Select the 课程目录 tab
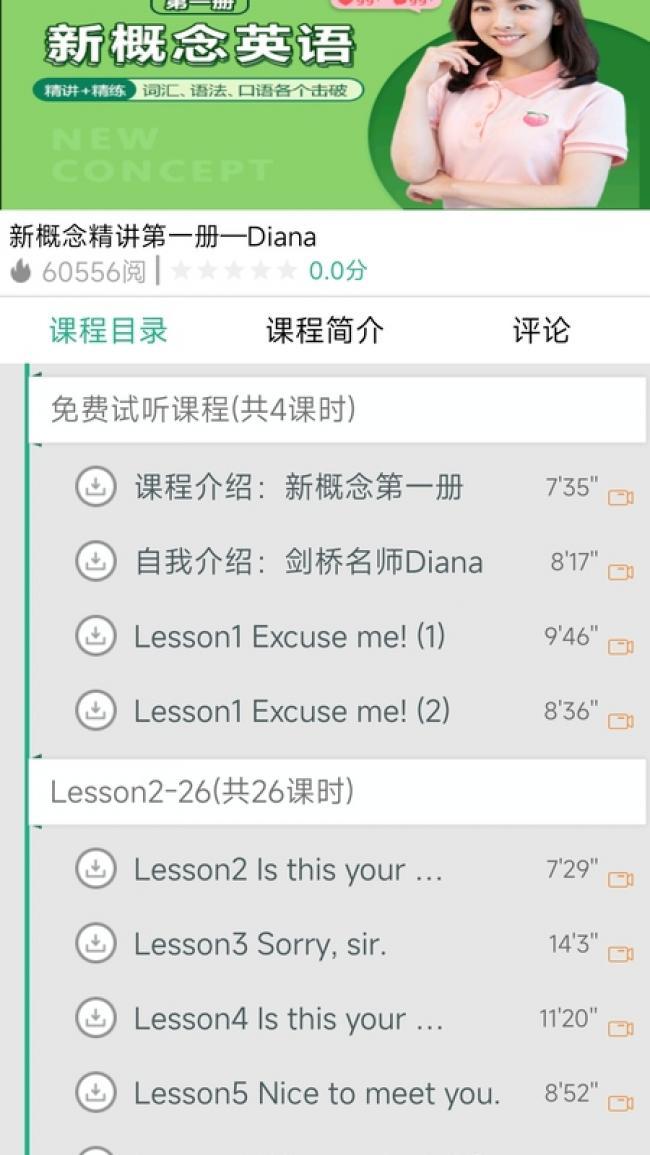Image resolution: width=650 pixels, height=1155 pixels. (108, 331)
